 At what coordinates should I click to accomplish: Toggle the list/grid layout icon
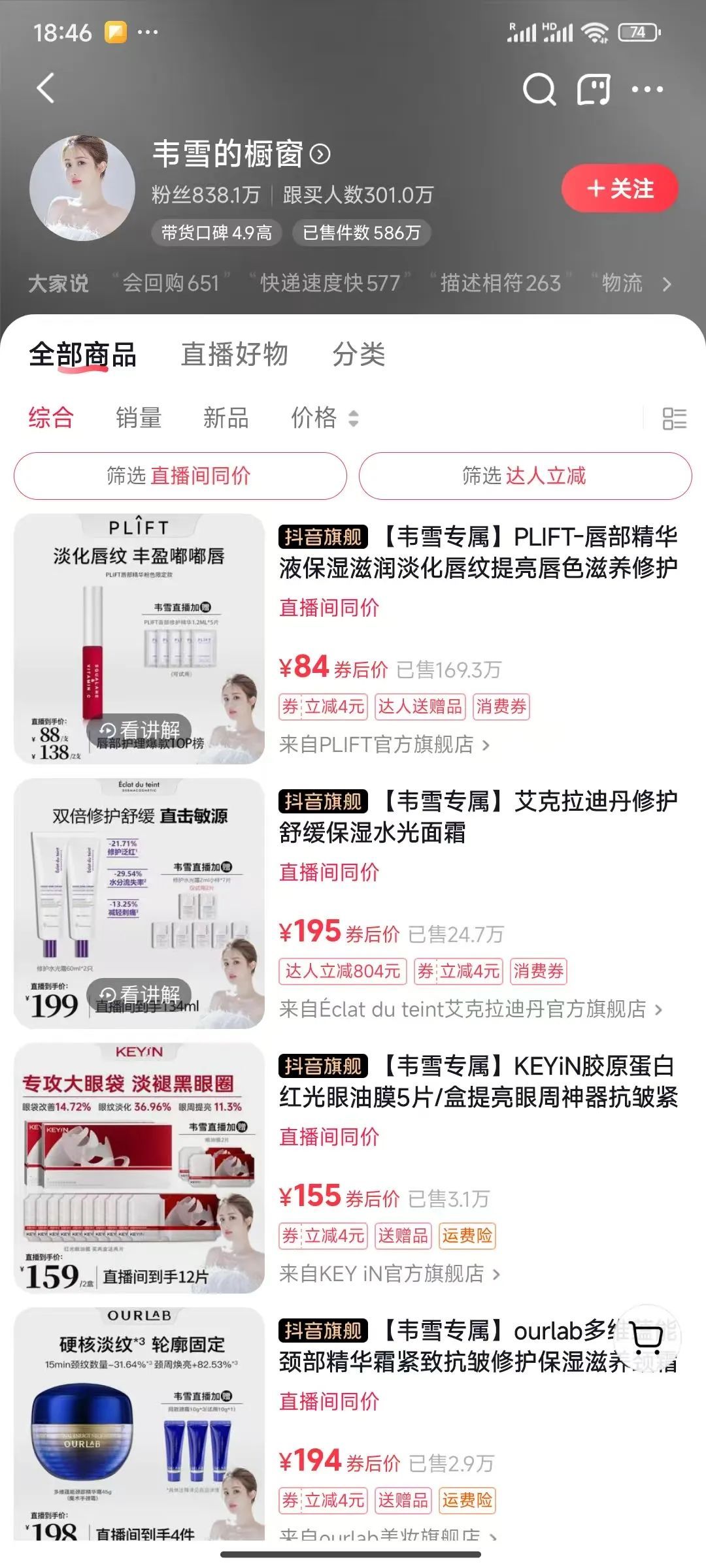click(x=674, y=419)
